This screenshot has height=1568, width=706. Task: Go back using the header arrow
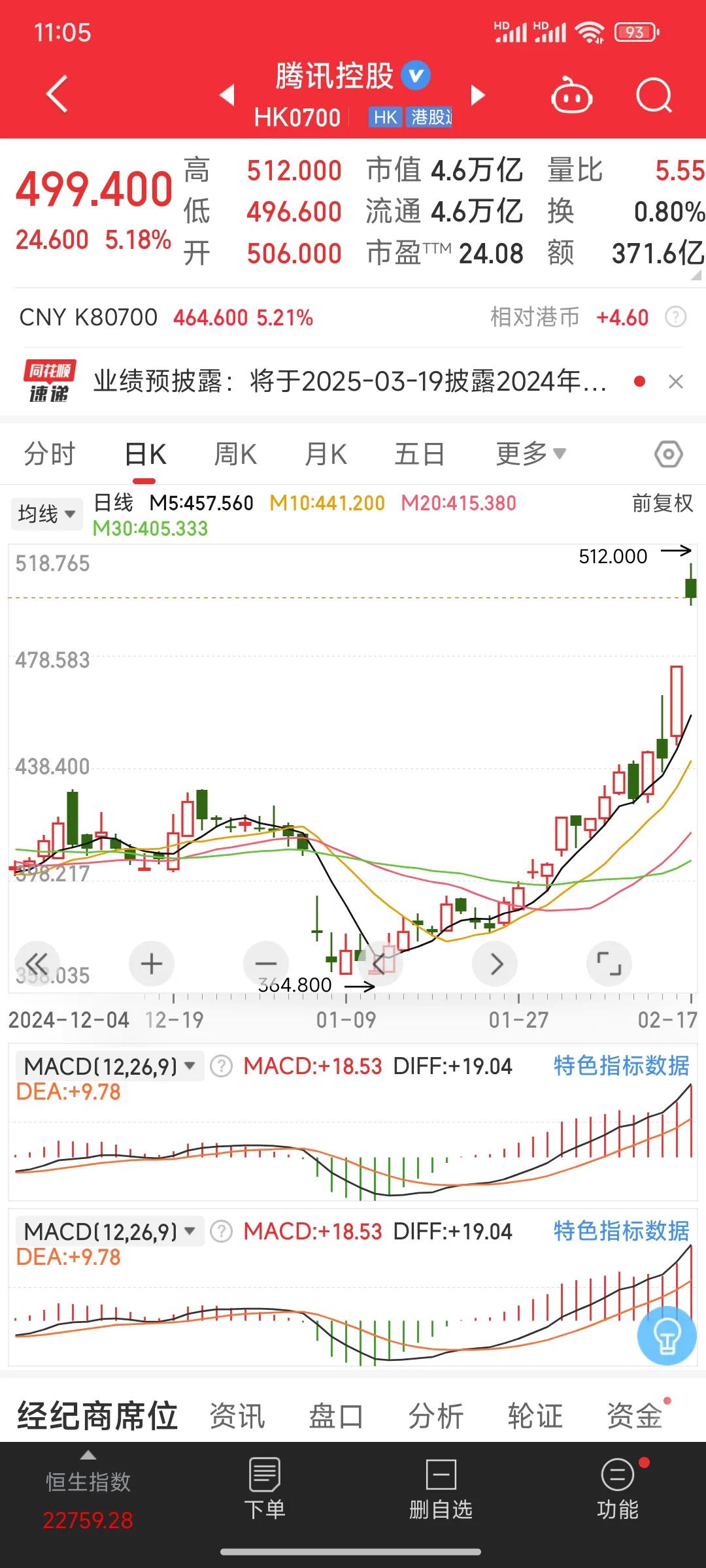click(58, 95)
